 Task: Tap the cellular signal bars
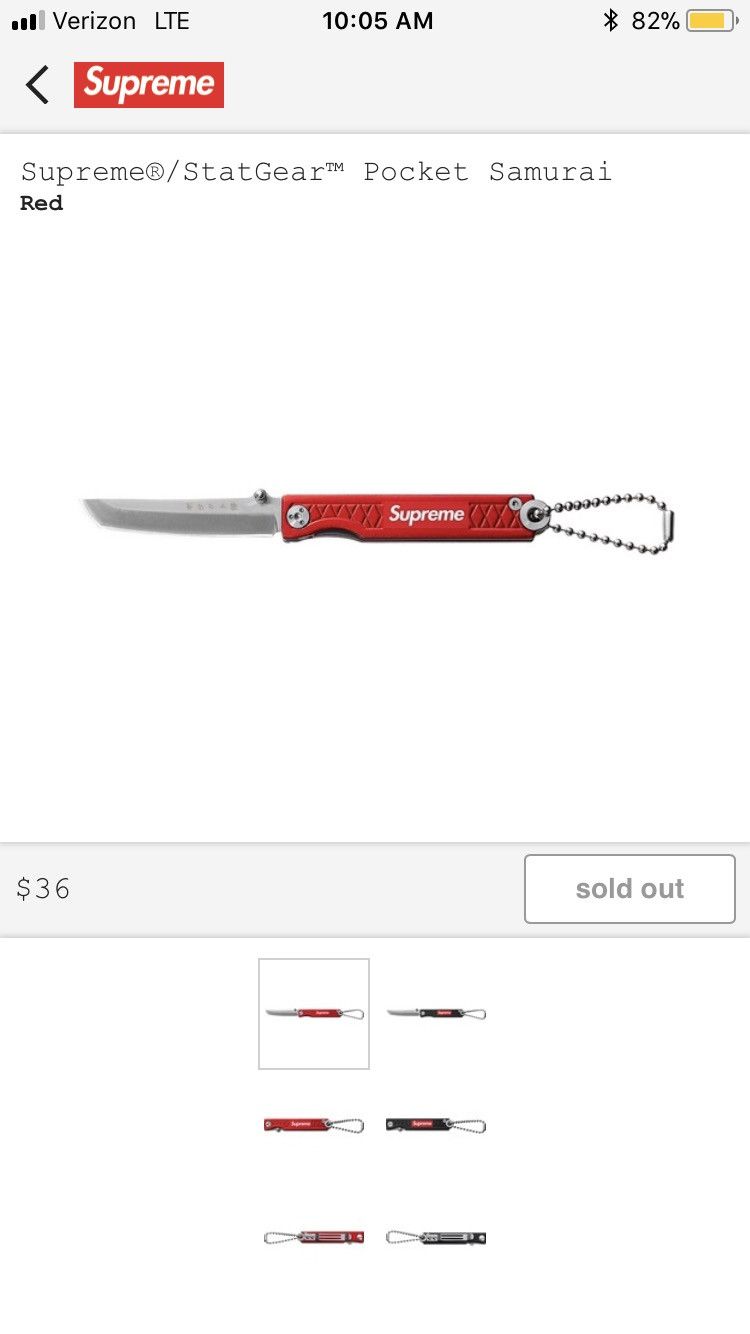pos(26,19)
